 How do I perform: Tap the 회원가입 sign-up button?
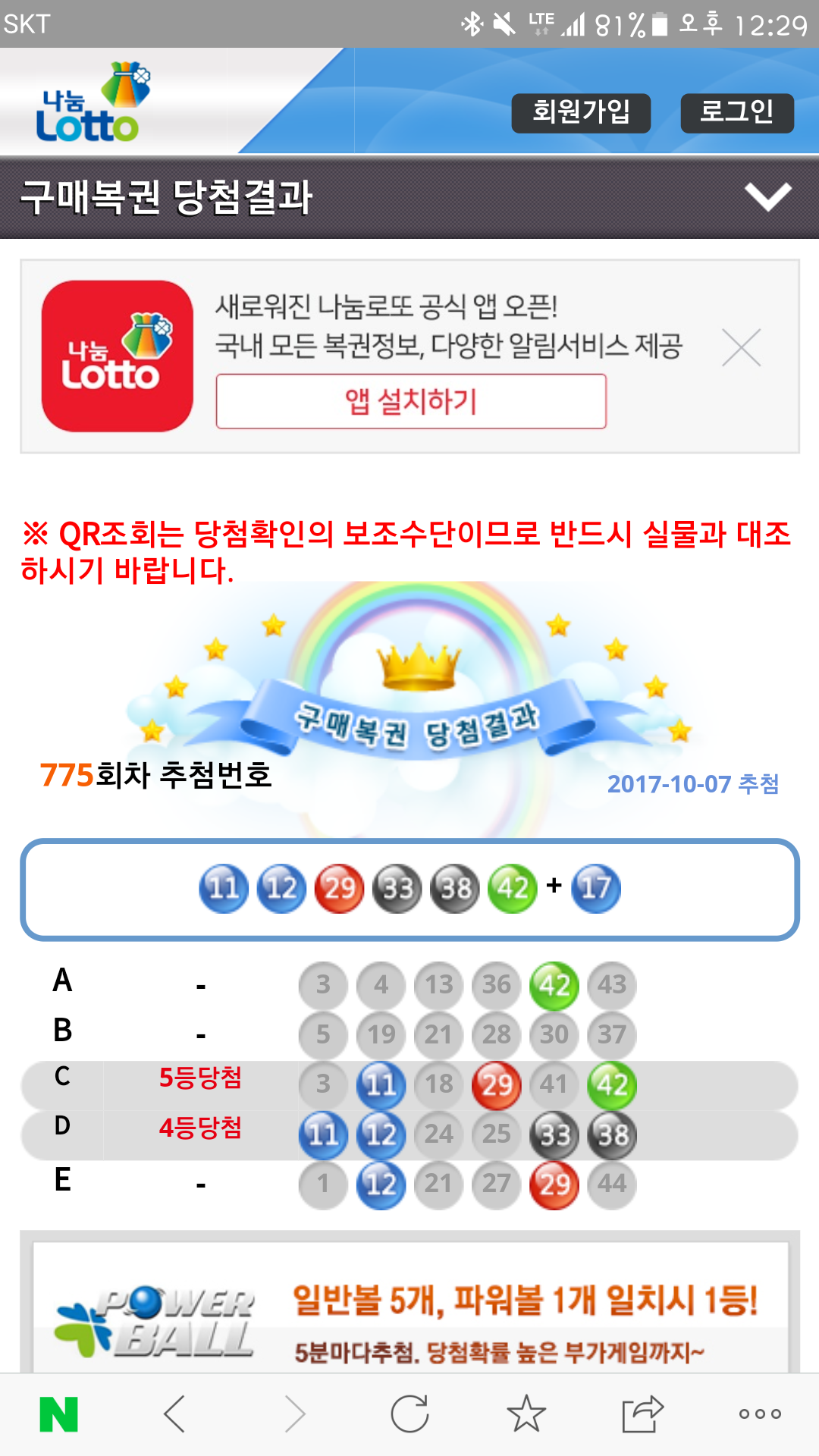pos(581,113)
